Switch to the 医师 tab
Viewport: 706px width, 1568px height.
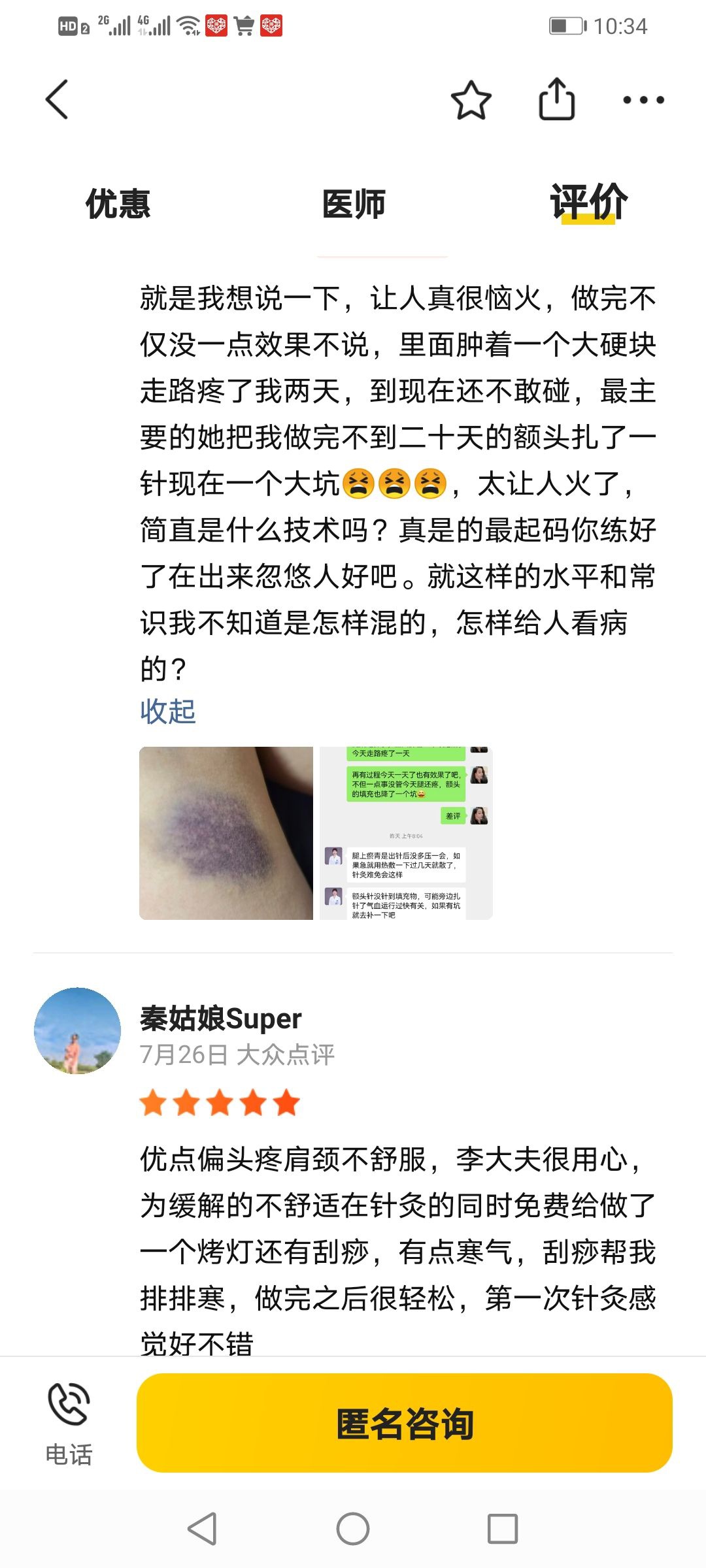pos(354,204)
